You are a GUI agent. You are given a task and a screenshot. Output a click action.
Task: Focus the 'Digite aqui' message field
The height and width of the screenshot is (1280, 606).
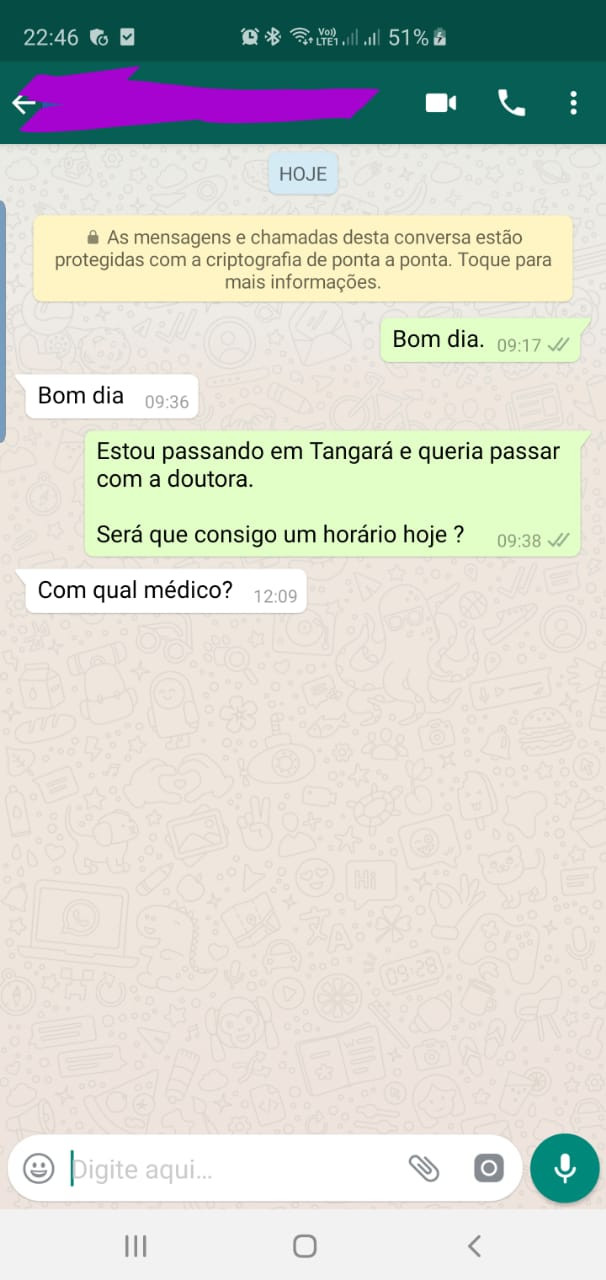pos(230,1168)
